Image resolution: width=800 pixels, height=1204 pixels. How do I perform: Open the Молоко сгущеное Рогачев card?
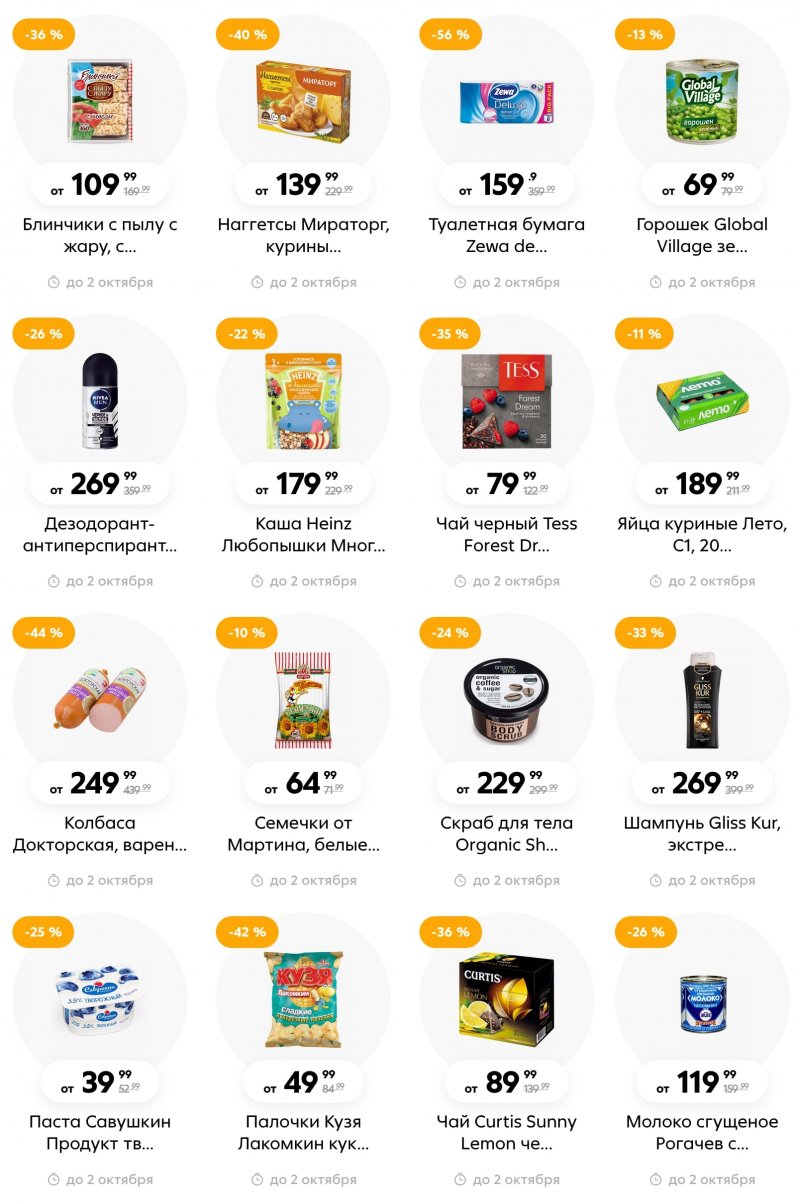point(701,1000)
